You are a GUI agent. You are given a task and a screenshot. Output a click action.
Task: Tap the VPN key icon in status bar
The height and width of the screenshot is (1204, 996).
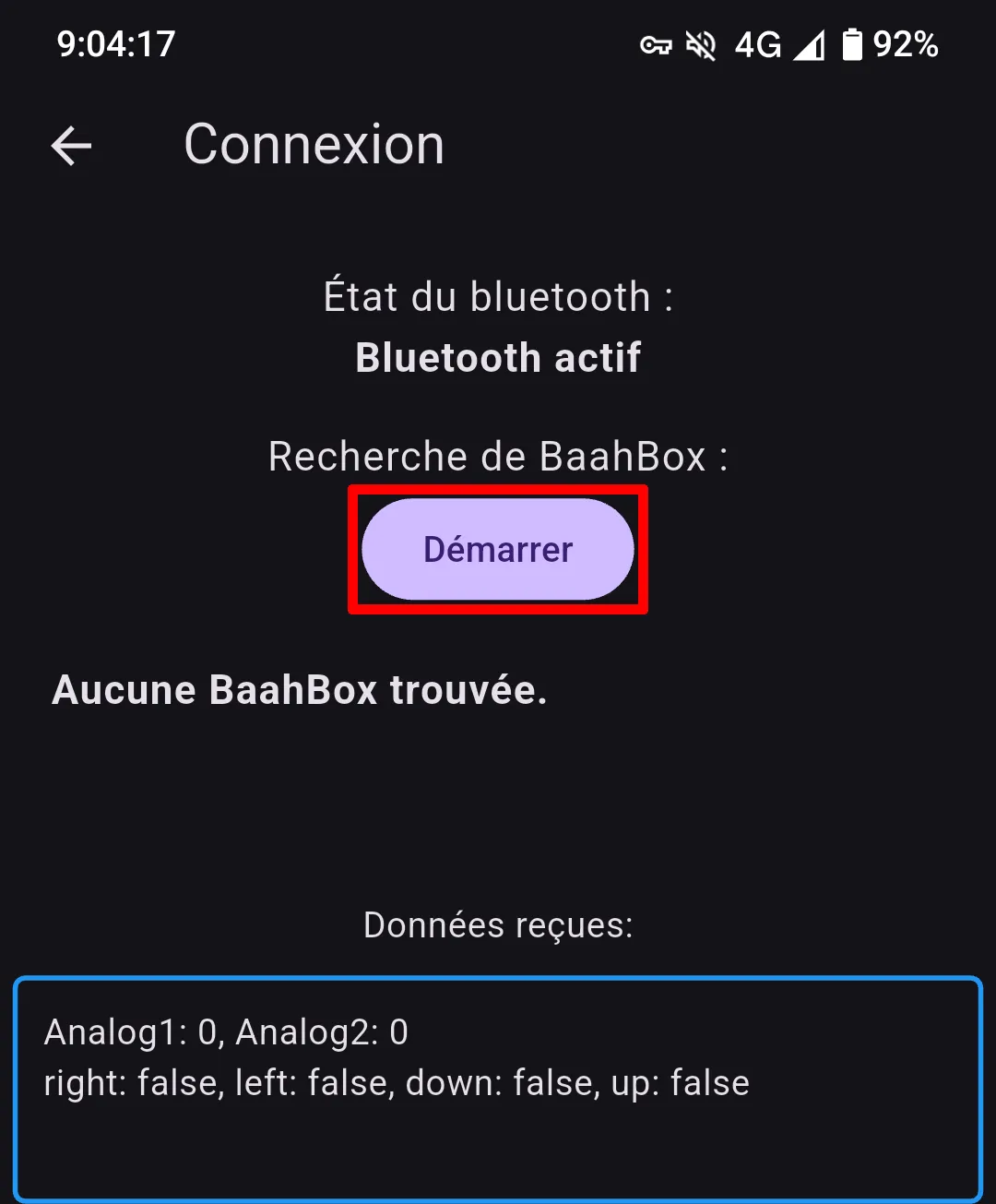tap(658, 45)
